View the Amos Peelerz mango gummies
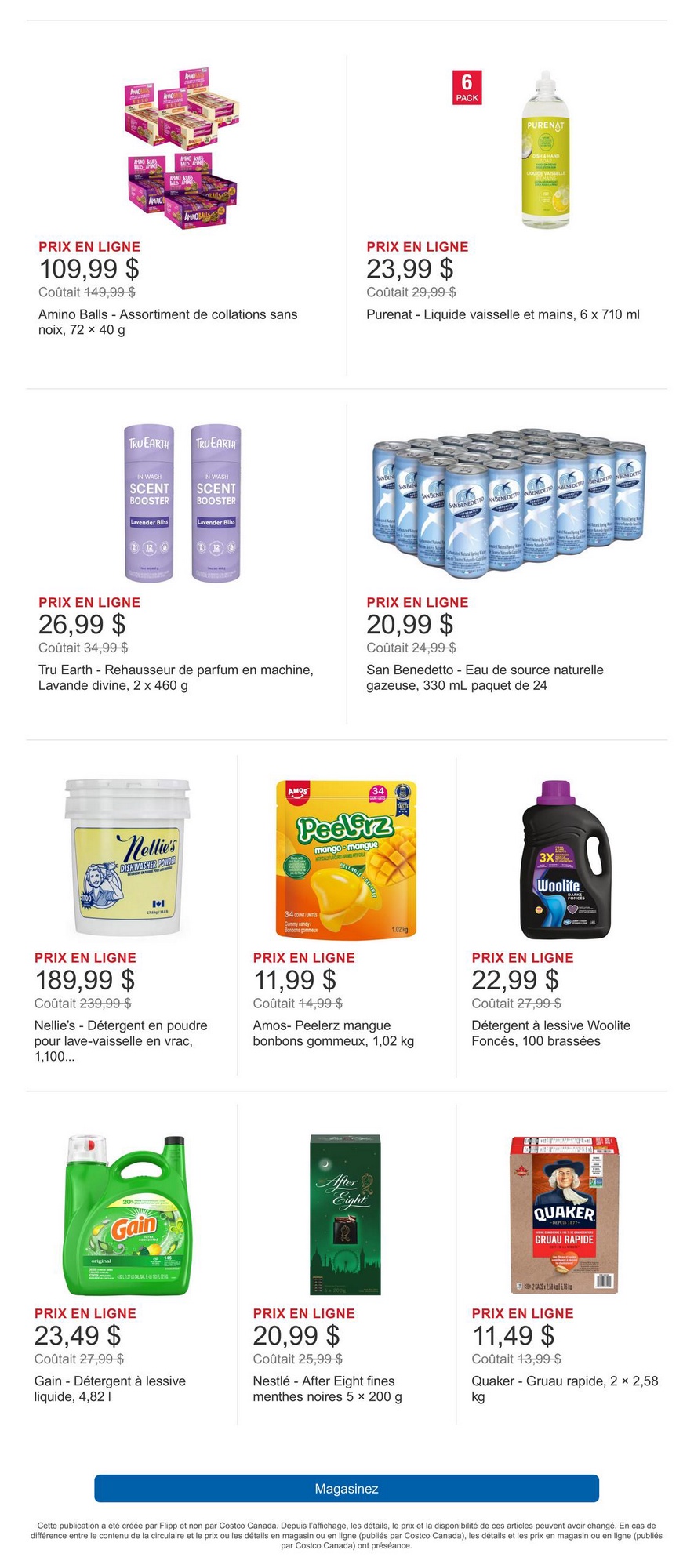This screenshot has width=694, height=1568. [x=346, y=858]
